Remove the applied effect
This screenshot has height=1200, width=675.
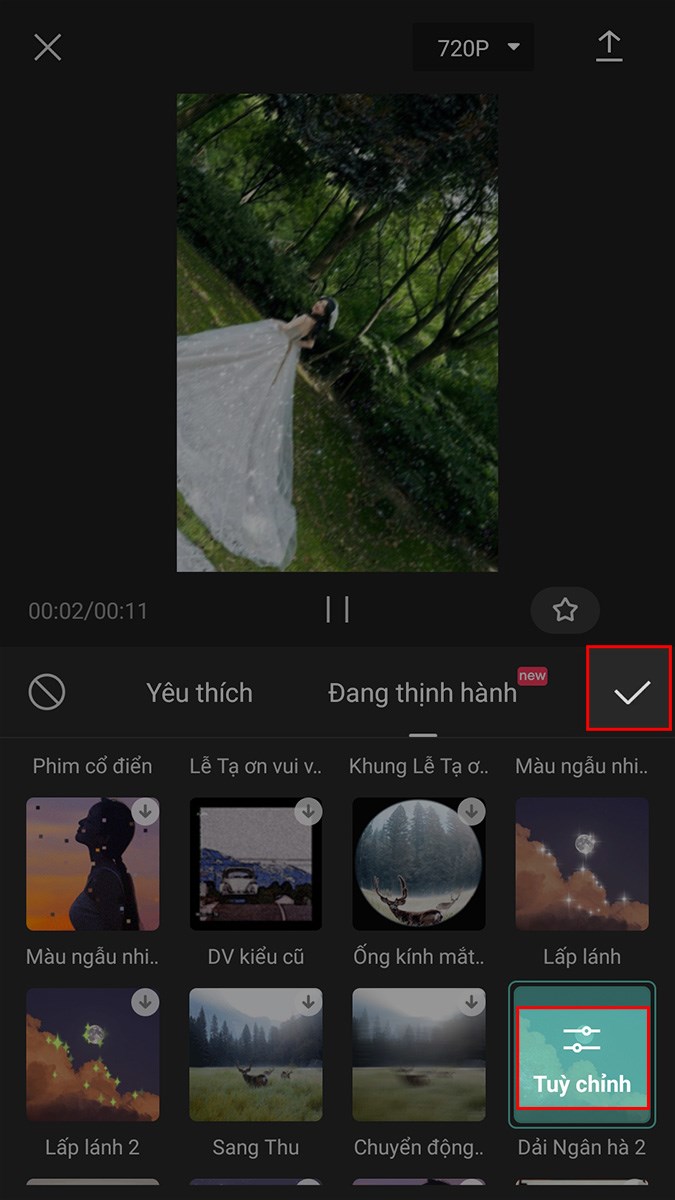[47, 692]
